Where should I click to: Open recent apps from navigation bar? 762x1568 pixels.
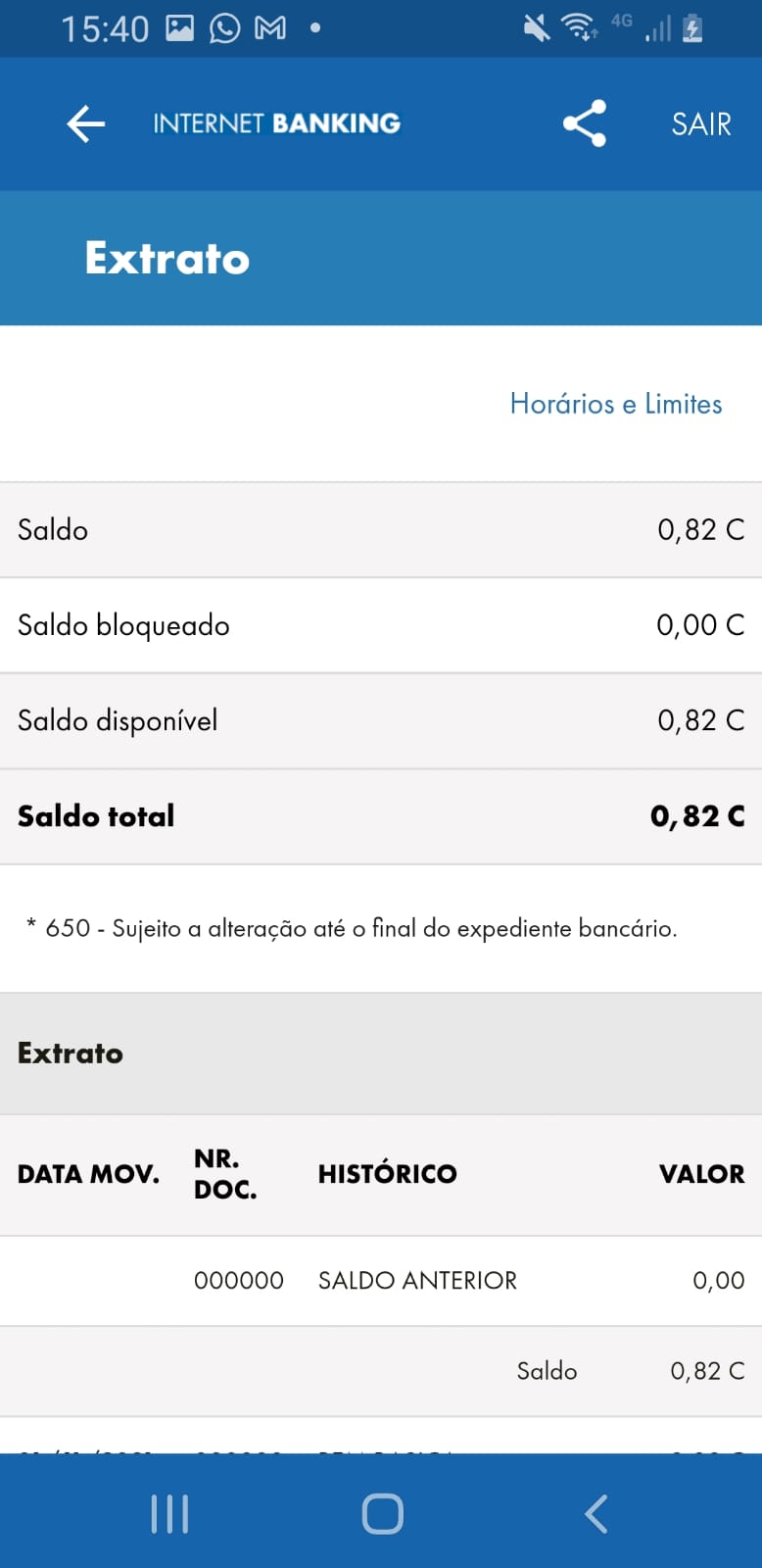[169, 1513]
